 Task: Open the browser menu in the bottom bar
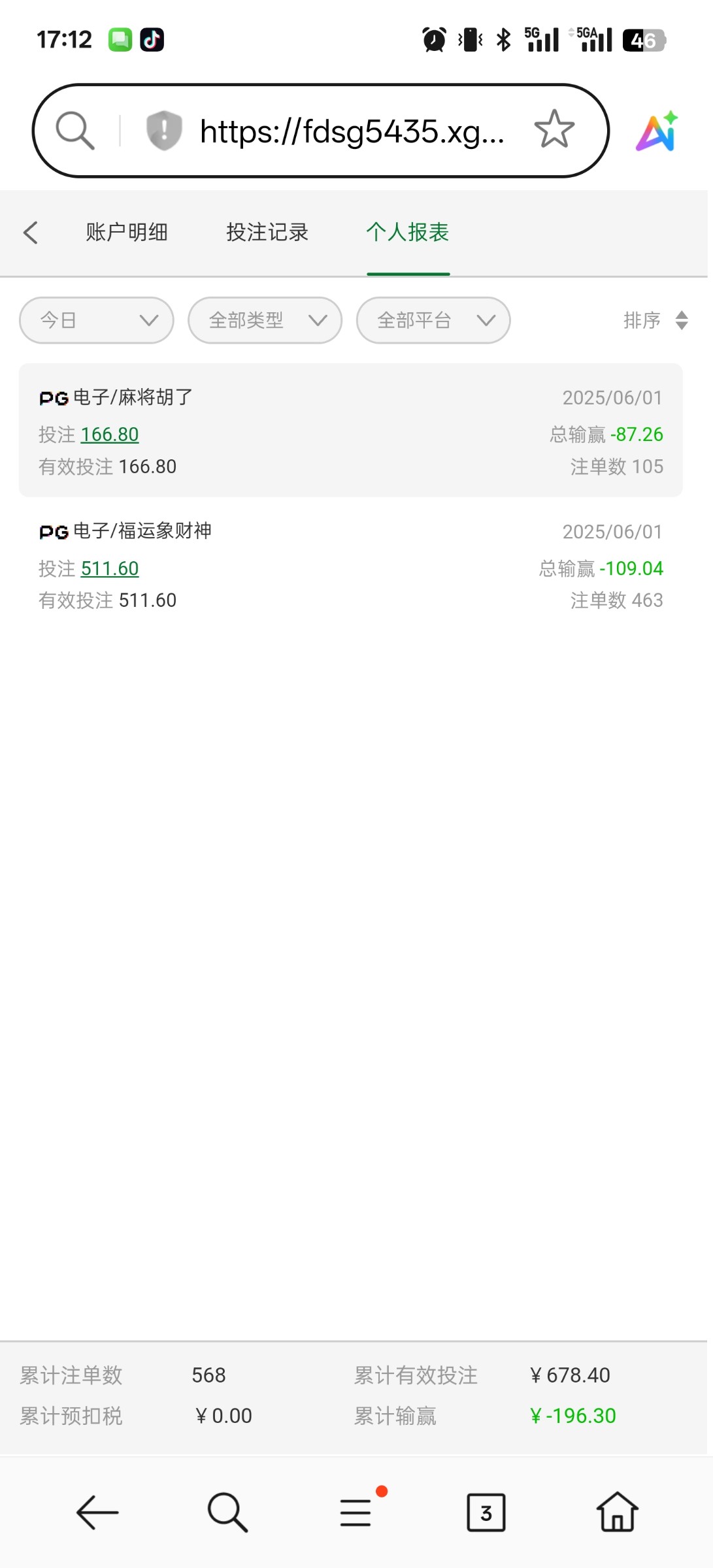pos(356,1512)
